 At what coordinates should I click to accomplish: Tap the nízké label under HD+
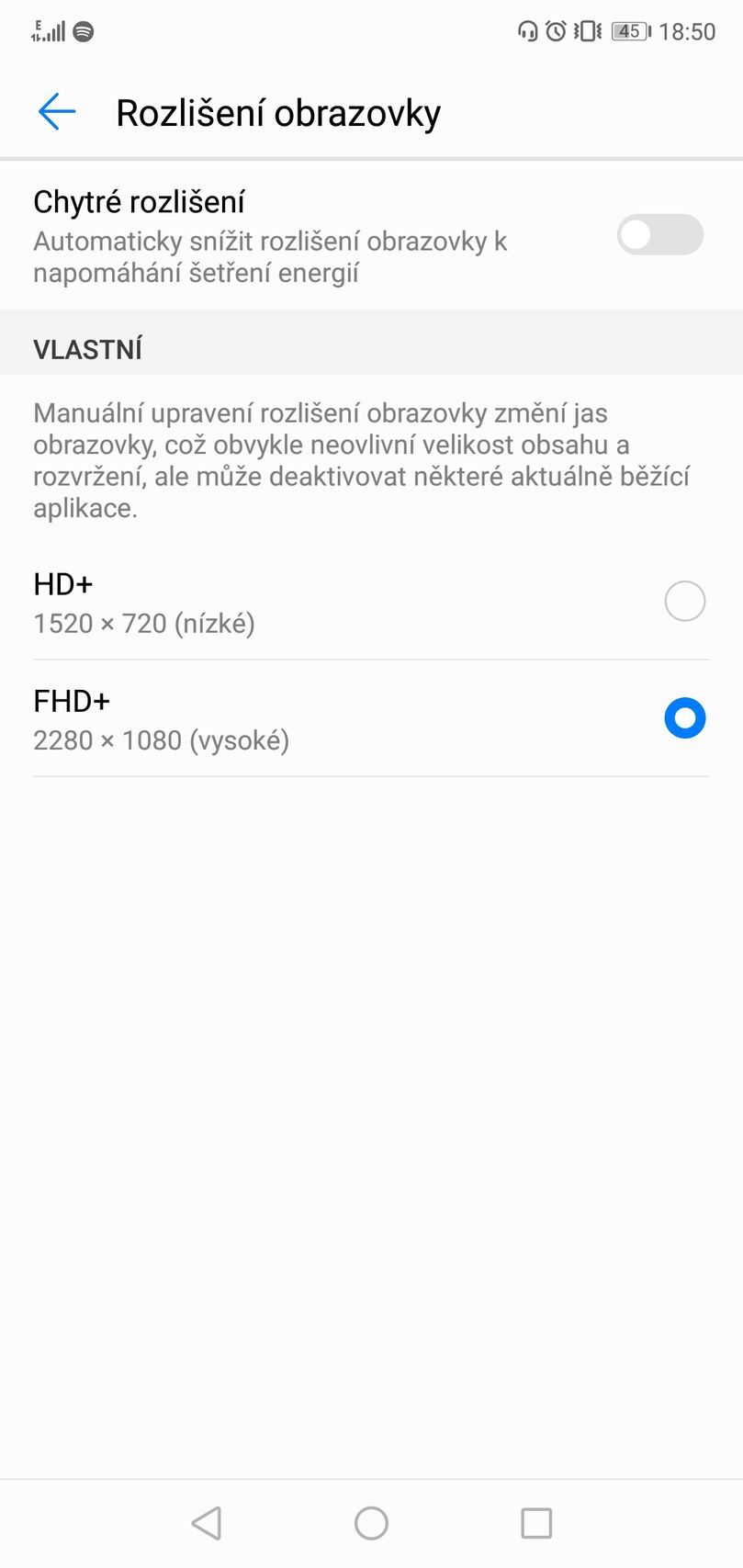click(x=216, y=623)
